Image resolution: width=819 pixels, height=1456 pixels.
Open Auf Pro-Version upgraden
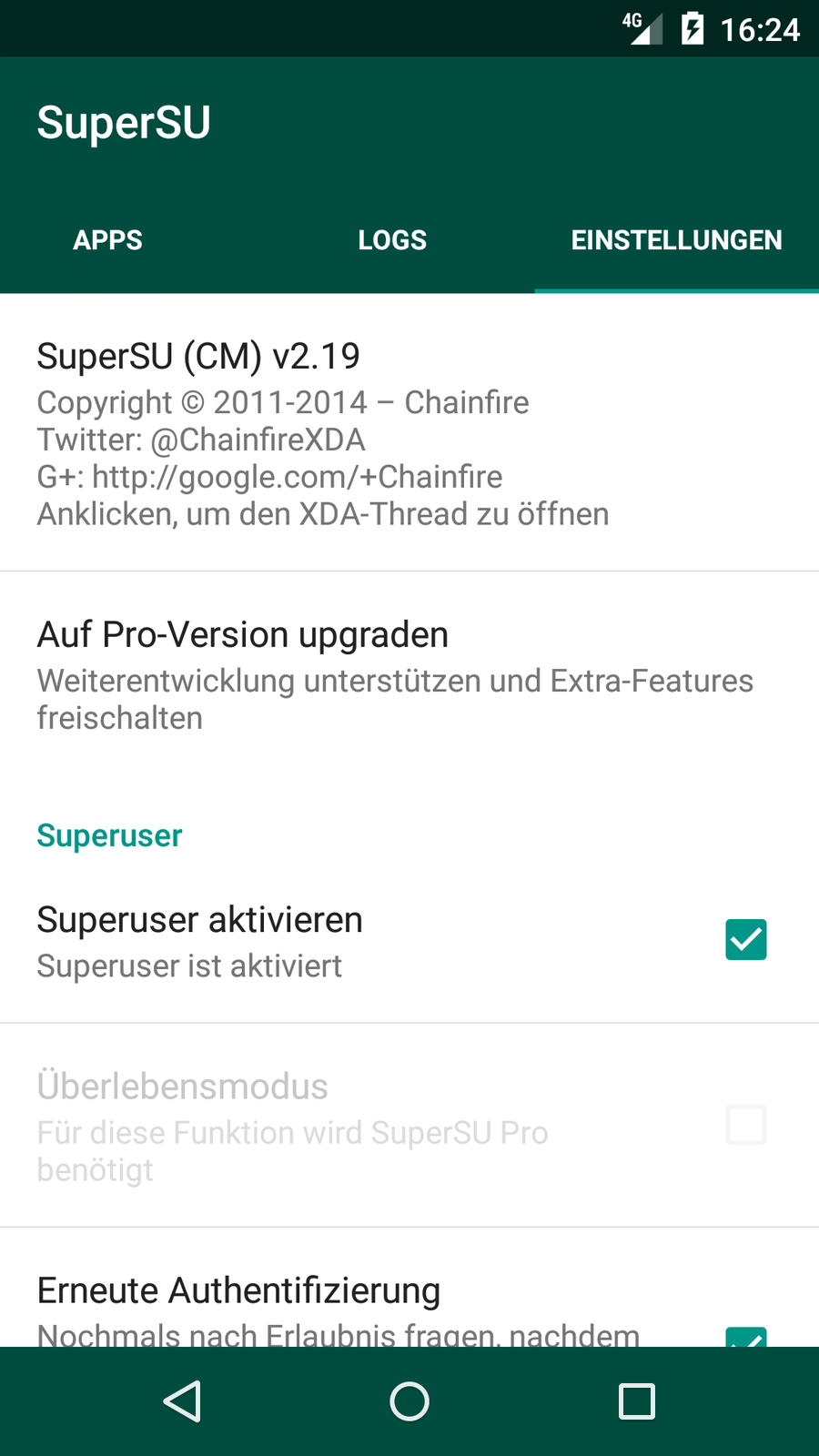395,674
